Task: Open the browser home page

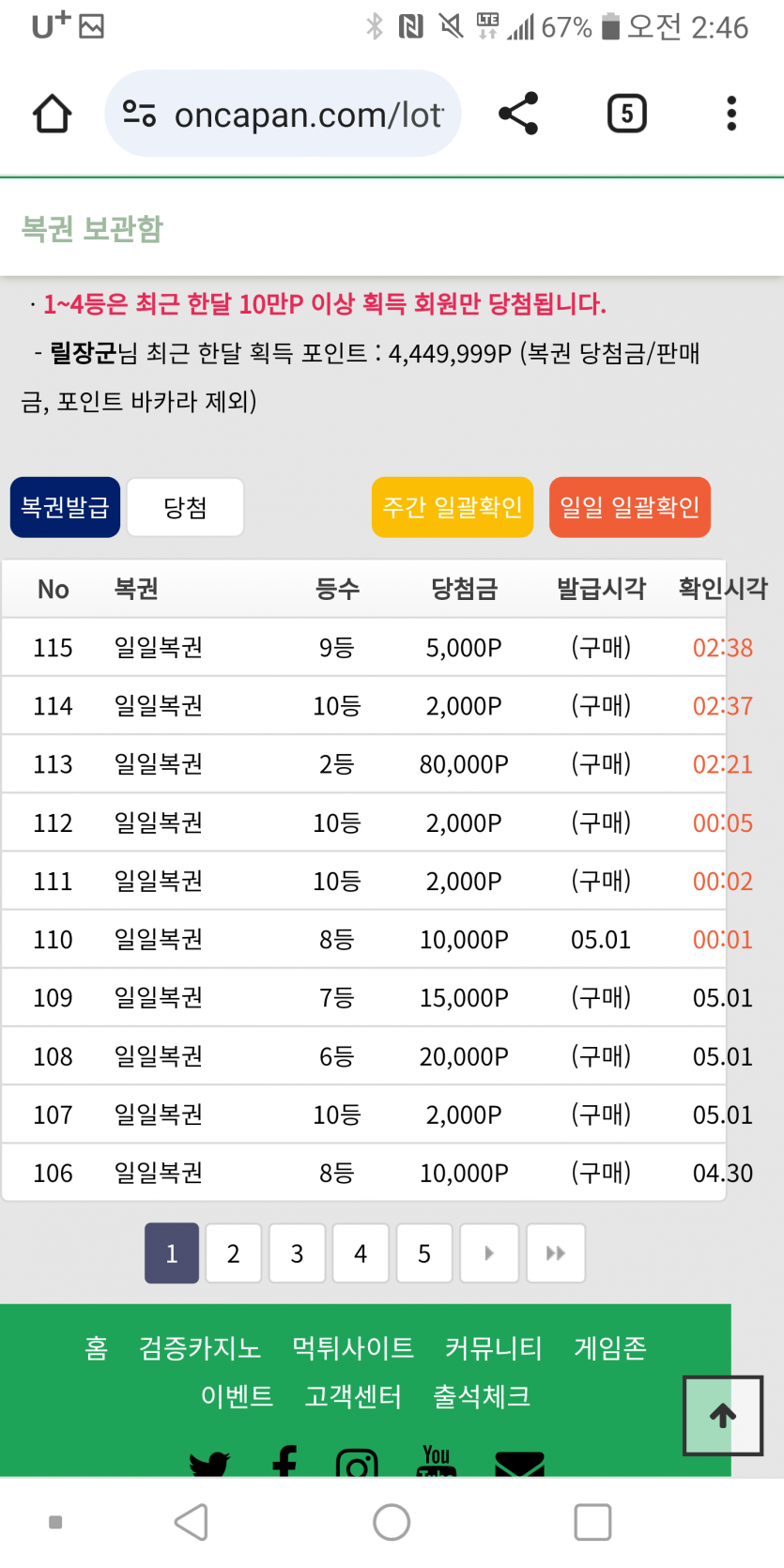Action: click(x=52, y=115)
